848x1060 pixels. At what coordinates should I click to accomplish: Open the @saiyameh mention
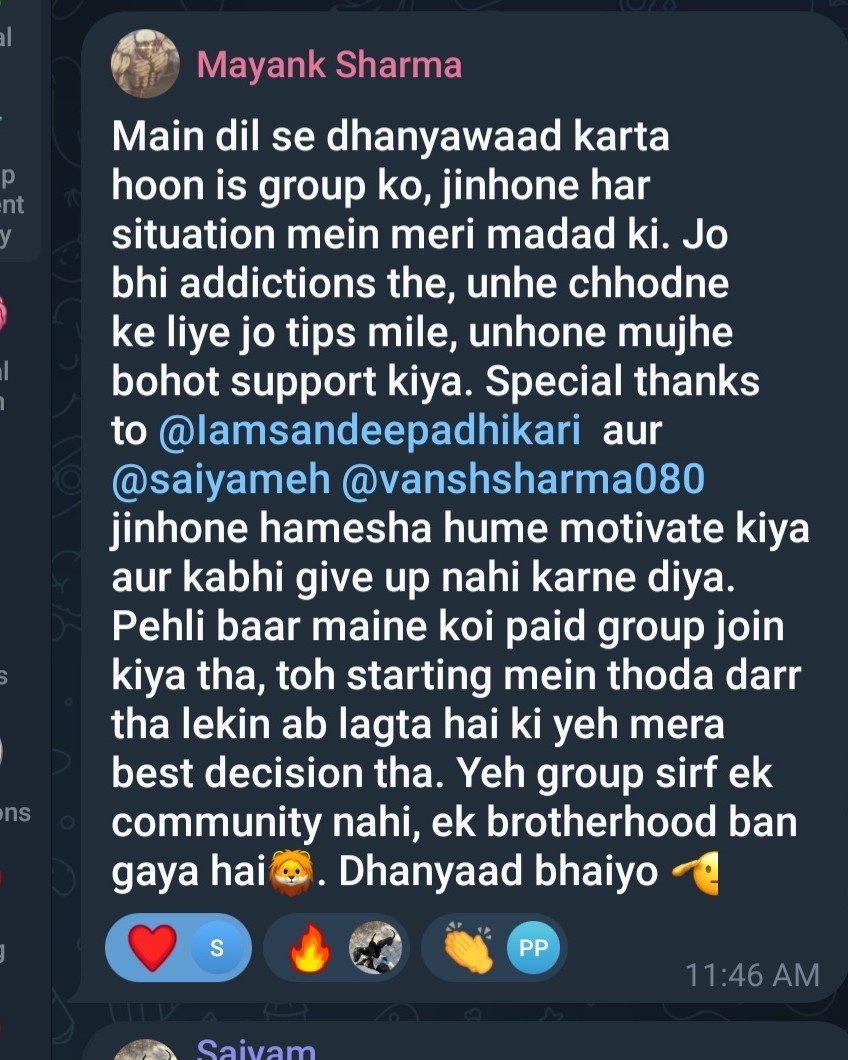coord(220,479)
